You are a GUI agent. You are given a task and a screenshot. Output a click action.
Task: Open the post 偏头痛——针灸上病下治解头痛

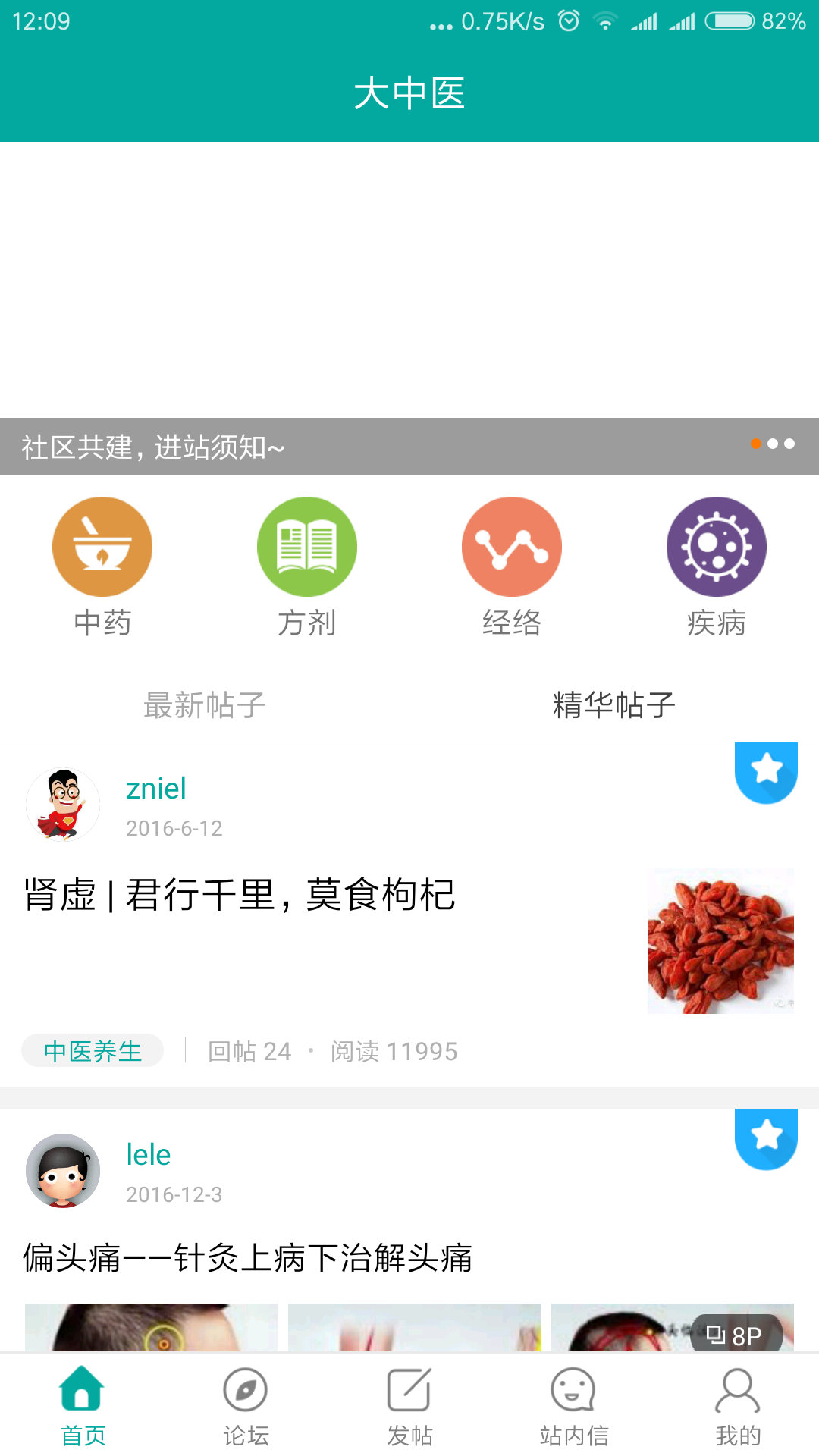click(247, 1258)
